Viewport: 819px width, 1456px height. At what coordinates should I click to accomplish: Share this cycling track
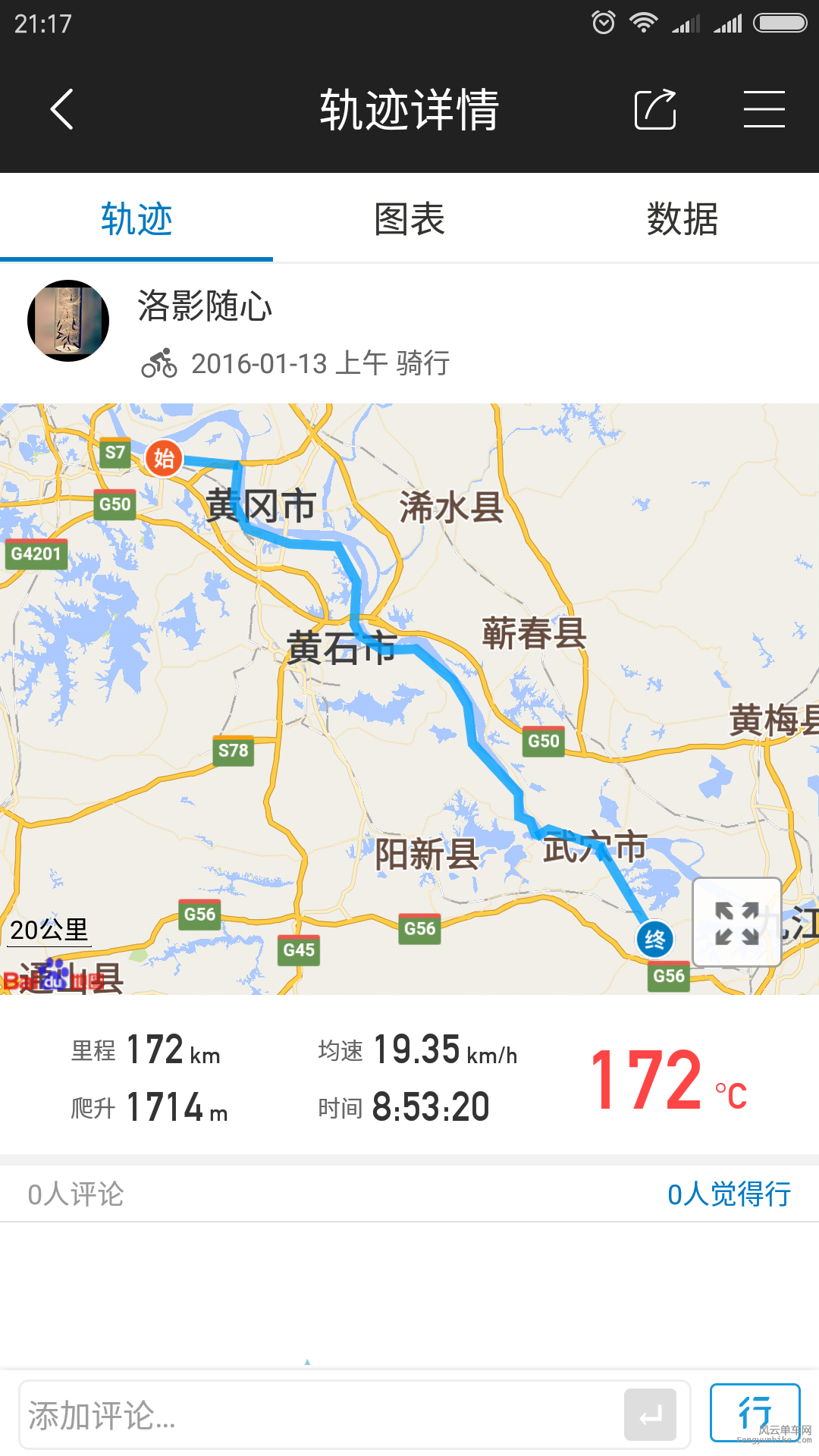click(655, 109)
